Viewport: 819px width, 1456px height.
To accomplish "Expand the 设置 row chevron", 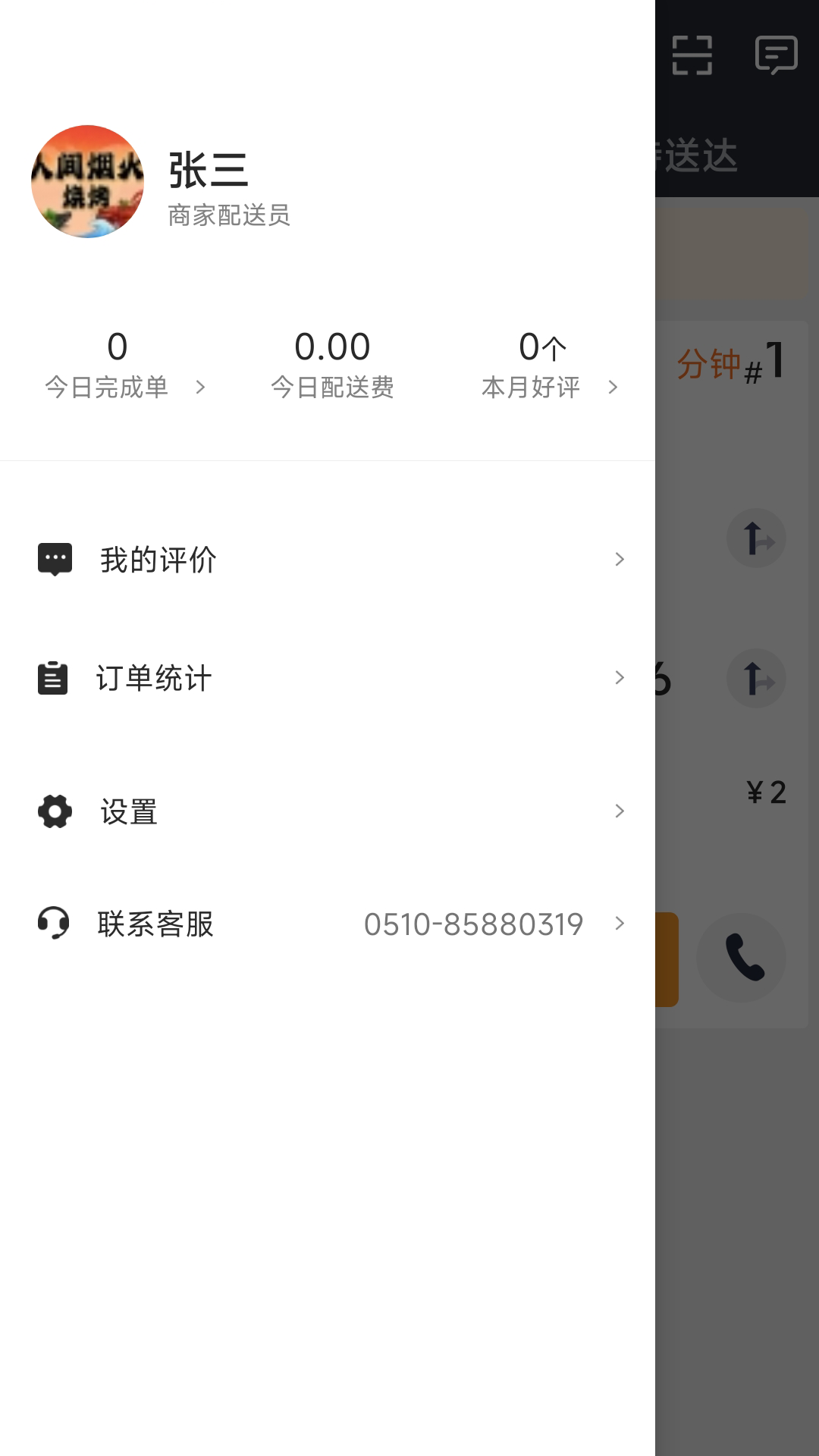I will coord(620,811).
